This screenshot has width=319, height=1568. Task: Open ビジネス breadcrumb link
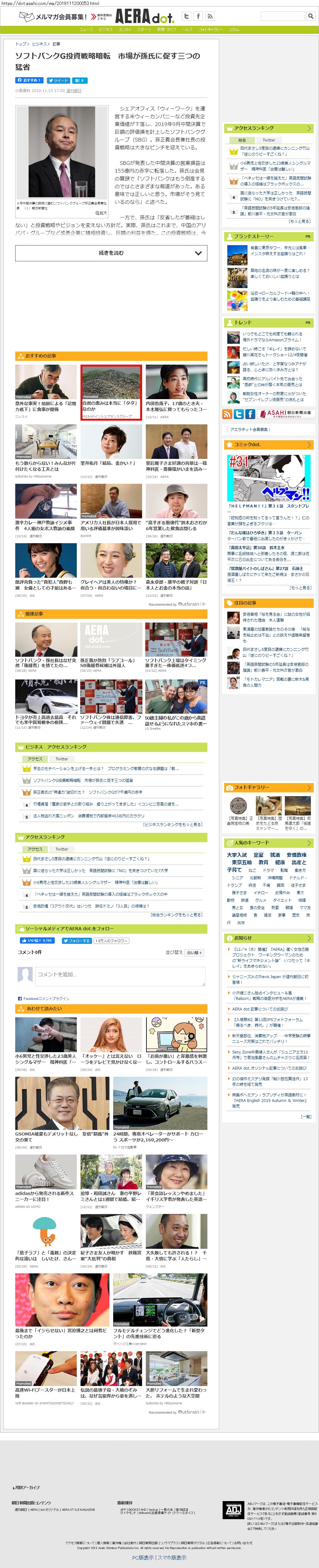tap(40, 44)
